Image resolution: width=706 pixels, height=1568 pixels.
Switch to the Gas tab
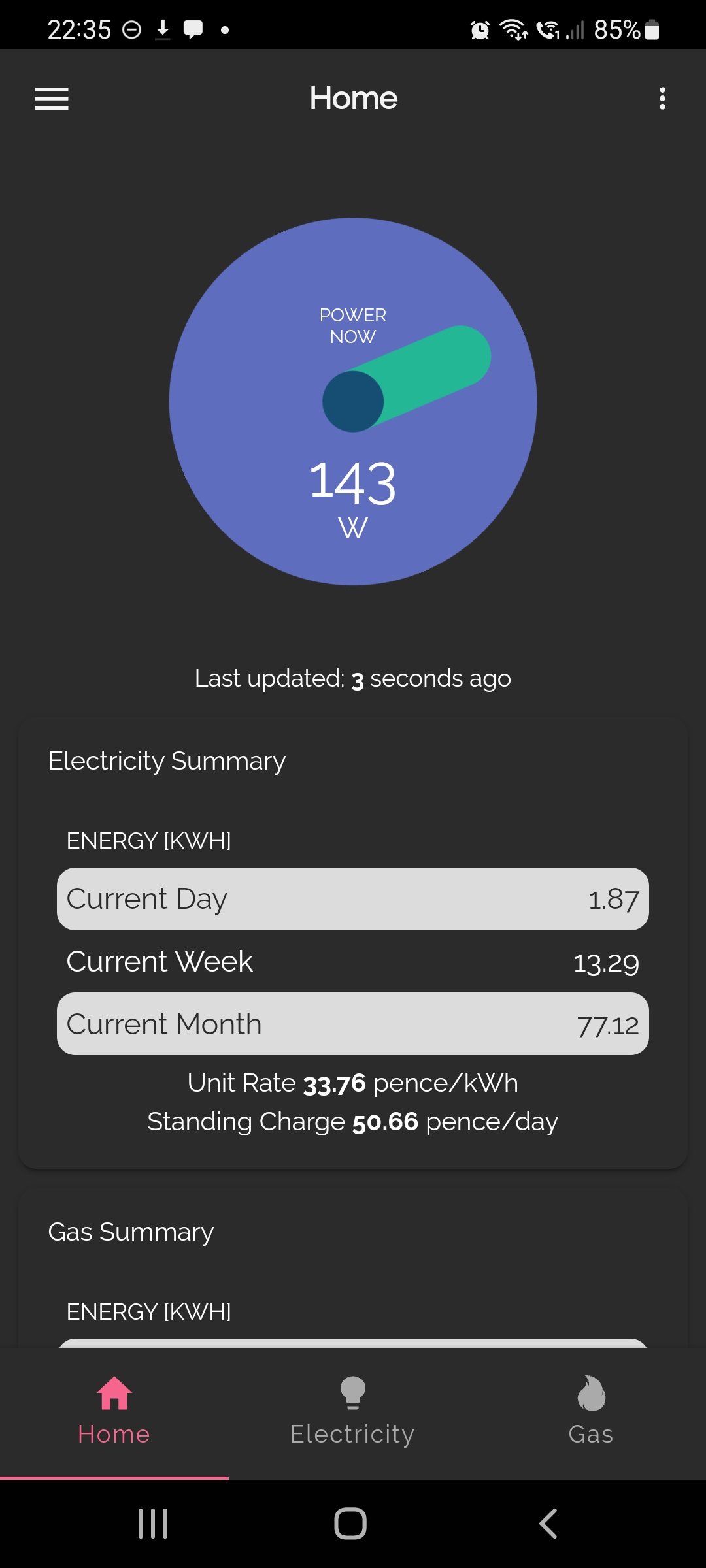591,1412
